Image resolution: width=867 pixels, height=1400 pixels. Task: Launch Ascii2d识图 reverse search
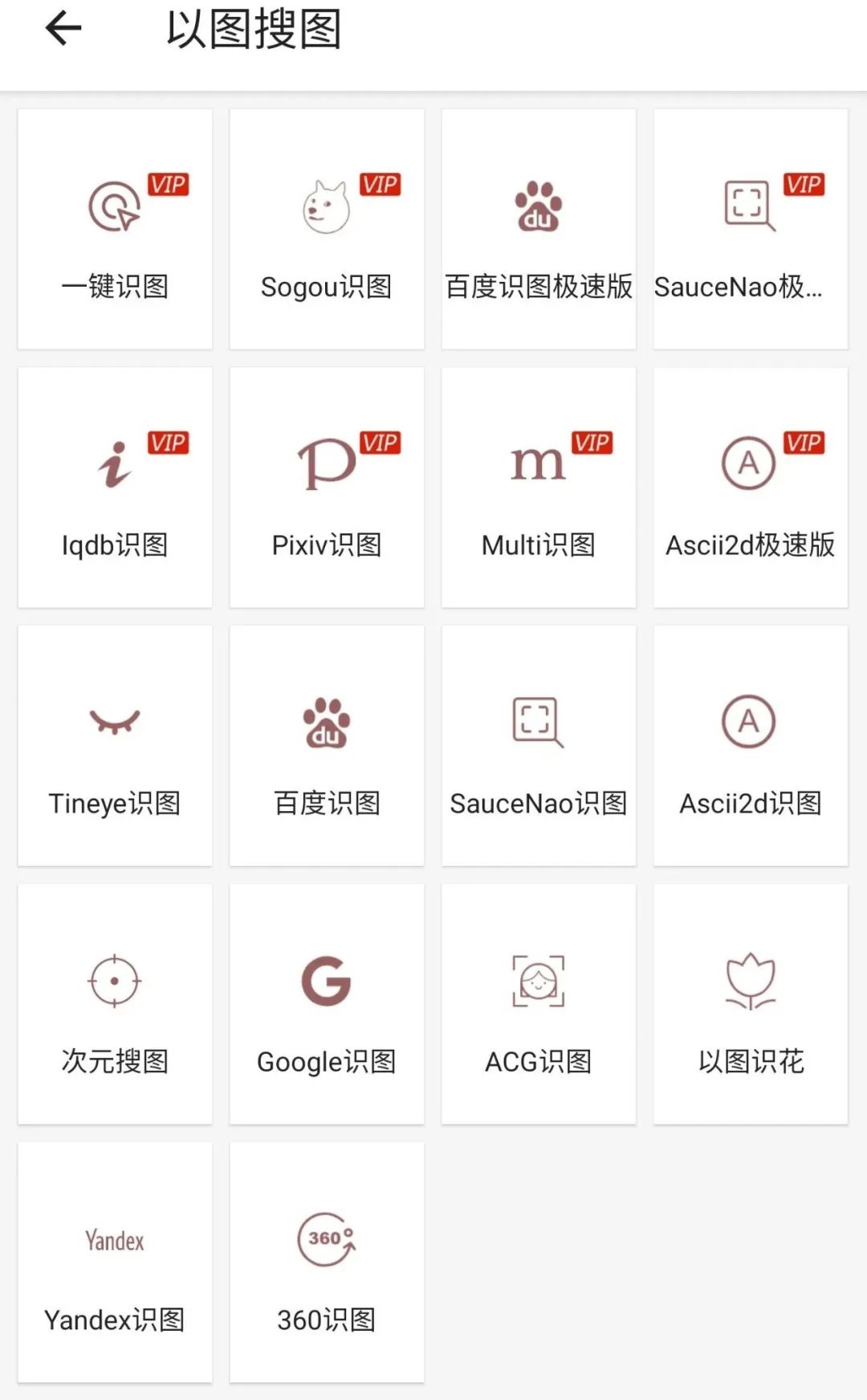click(750, 745)
